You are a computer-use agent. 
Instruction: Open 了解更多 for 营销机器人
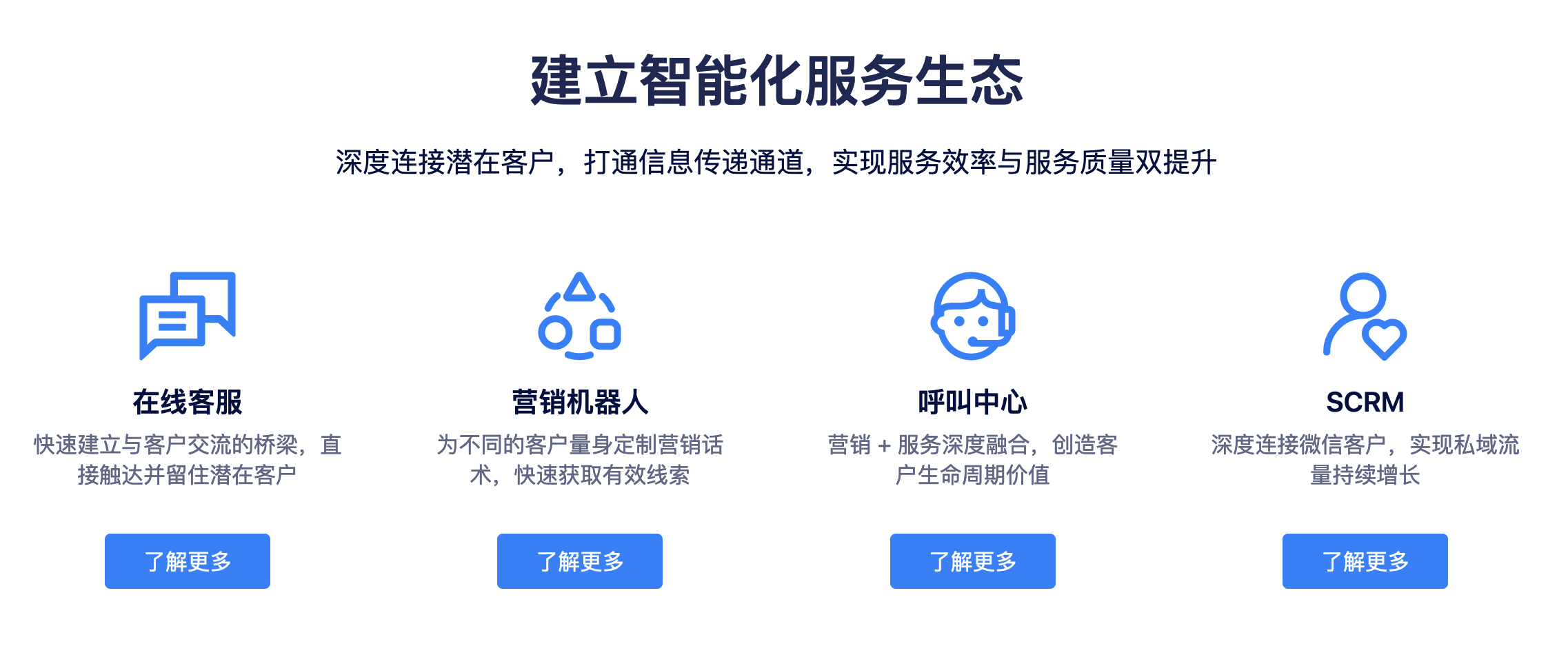tap(579, 561)
